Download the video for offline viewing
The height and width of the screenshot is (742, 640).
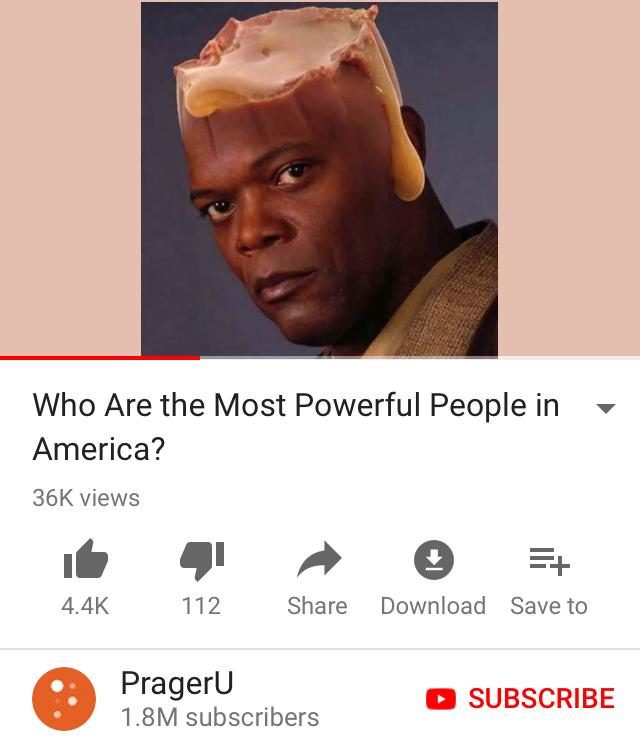[x=433, y=561]
